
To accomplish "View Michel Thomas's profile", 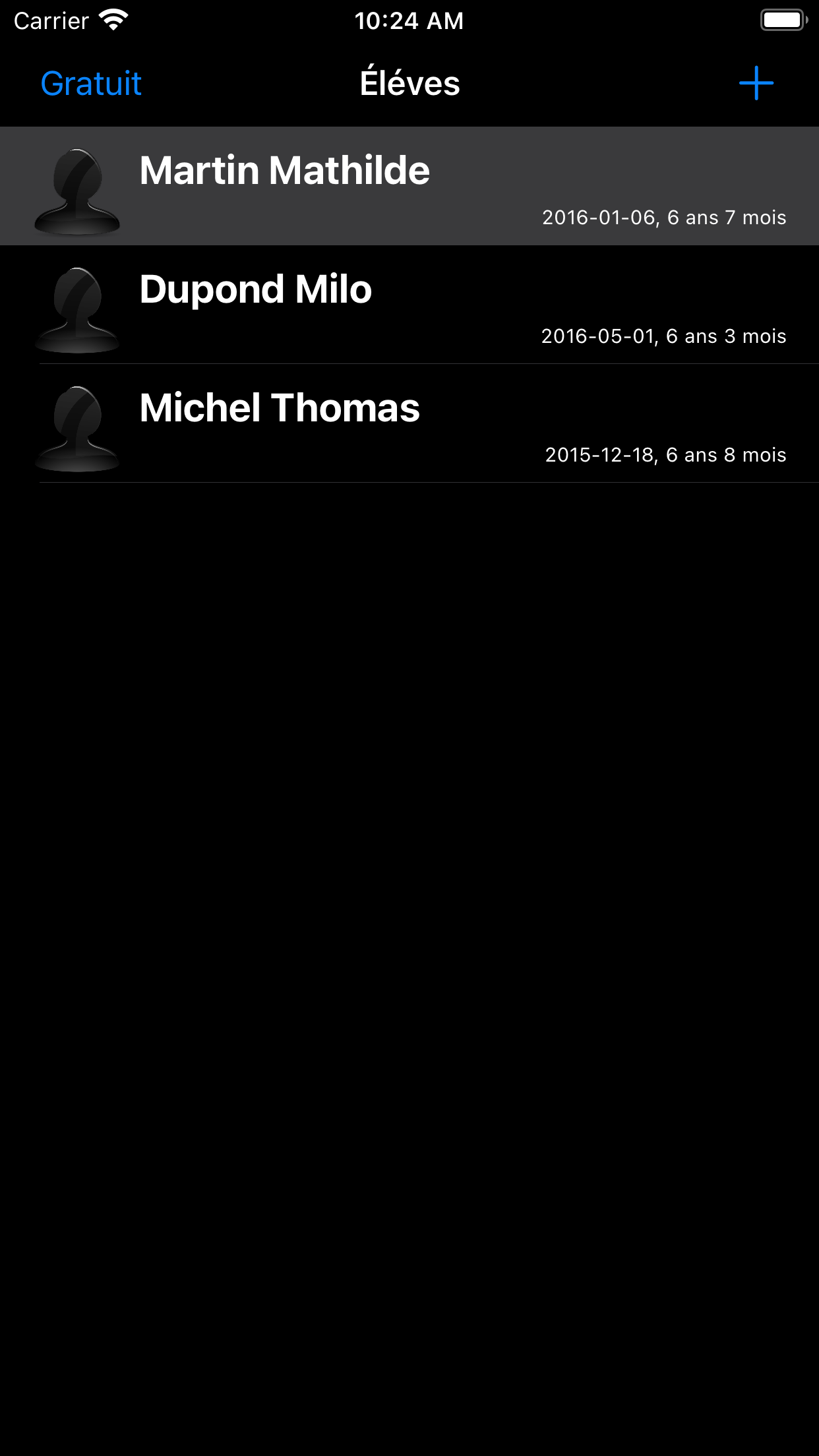I will tap(409, 423).
